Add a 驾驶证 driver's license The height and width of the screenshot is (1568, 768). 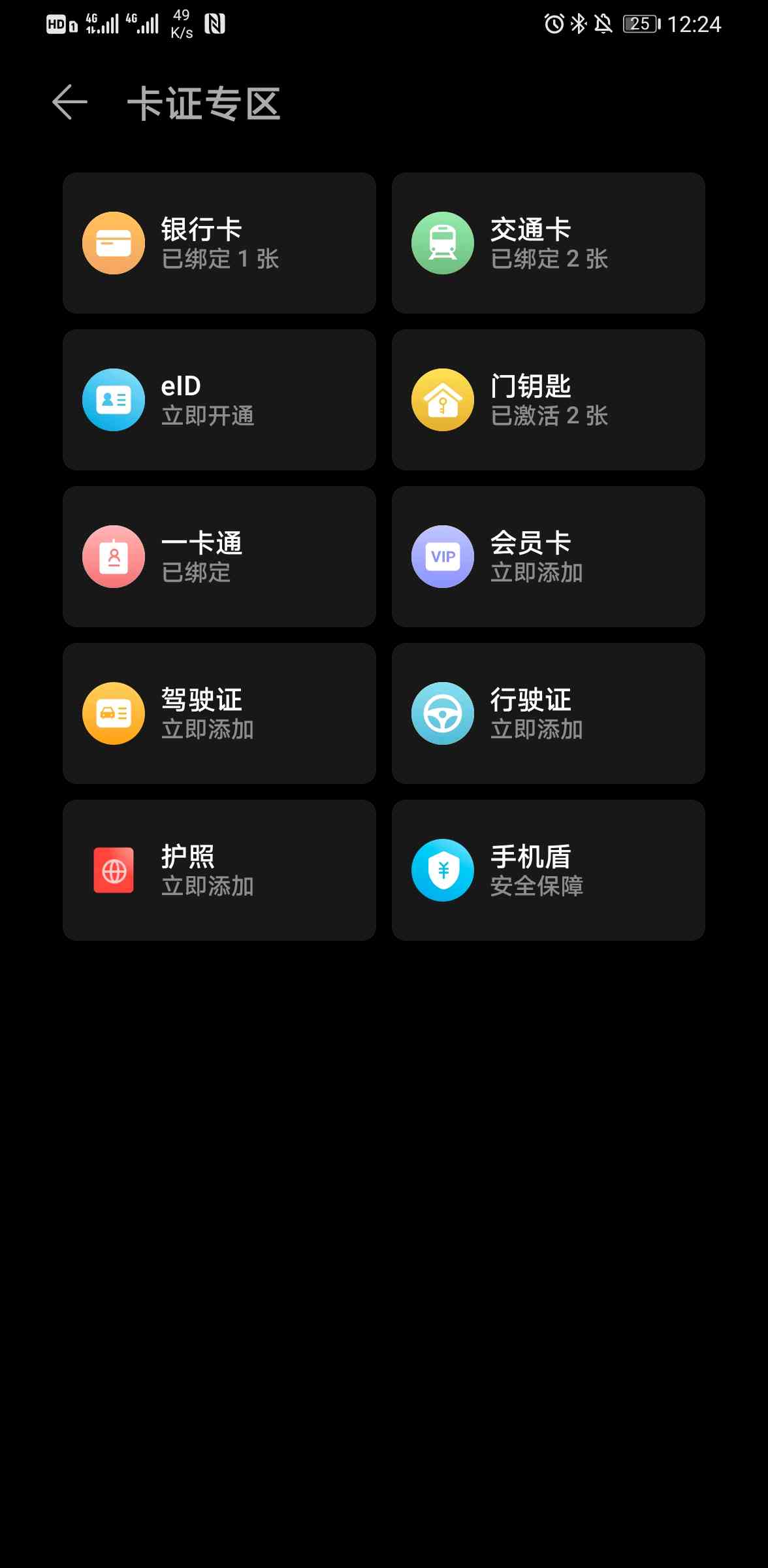[219, 713]
